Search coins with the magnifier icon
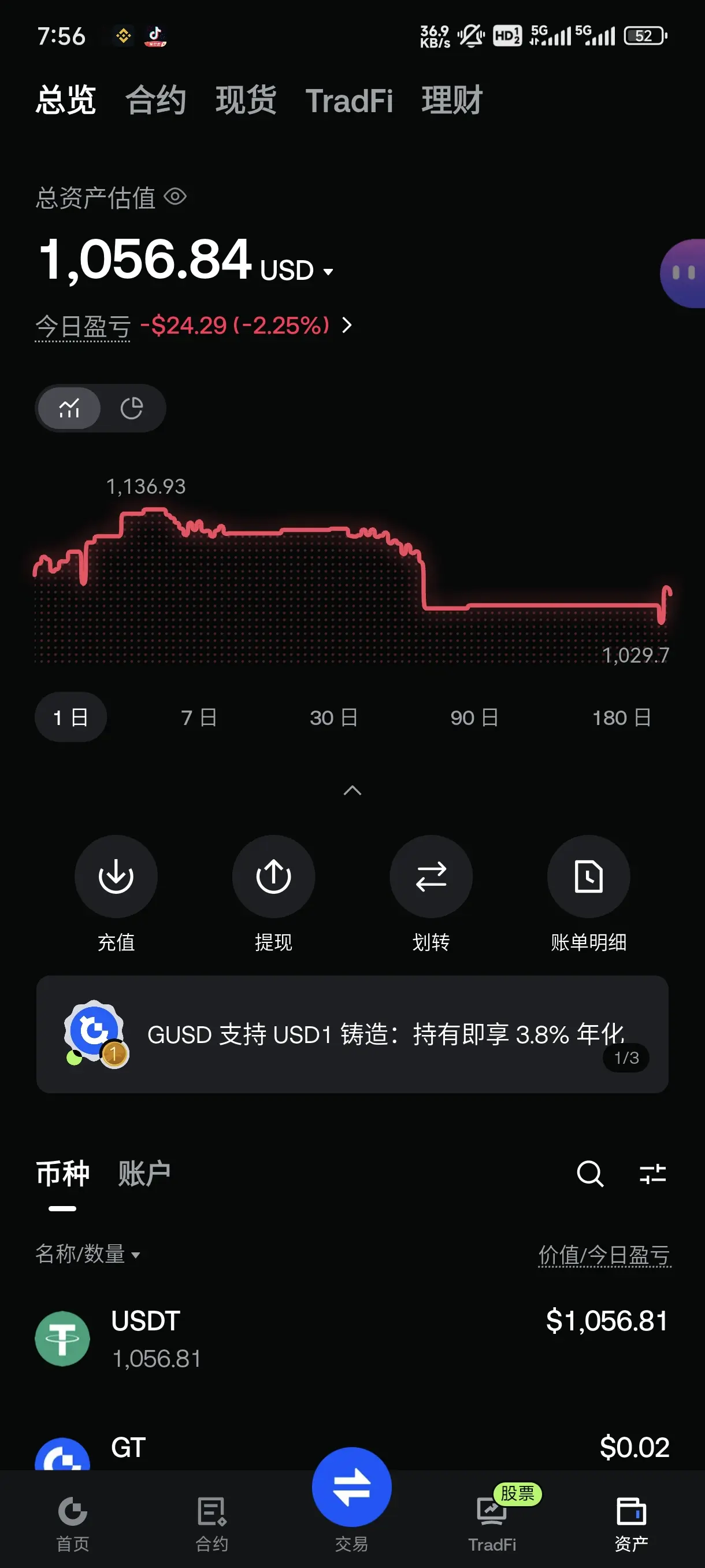Screen dimensions: 705x1568 (x=590, y=1173)
